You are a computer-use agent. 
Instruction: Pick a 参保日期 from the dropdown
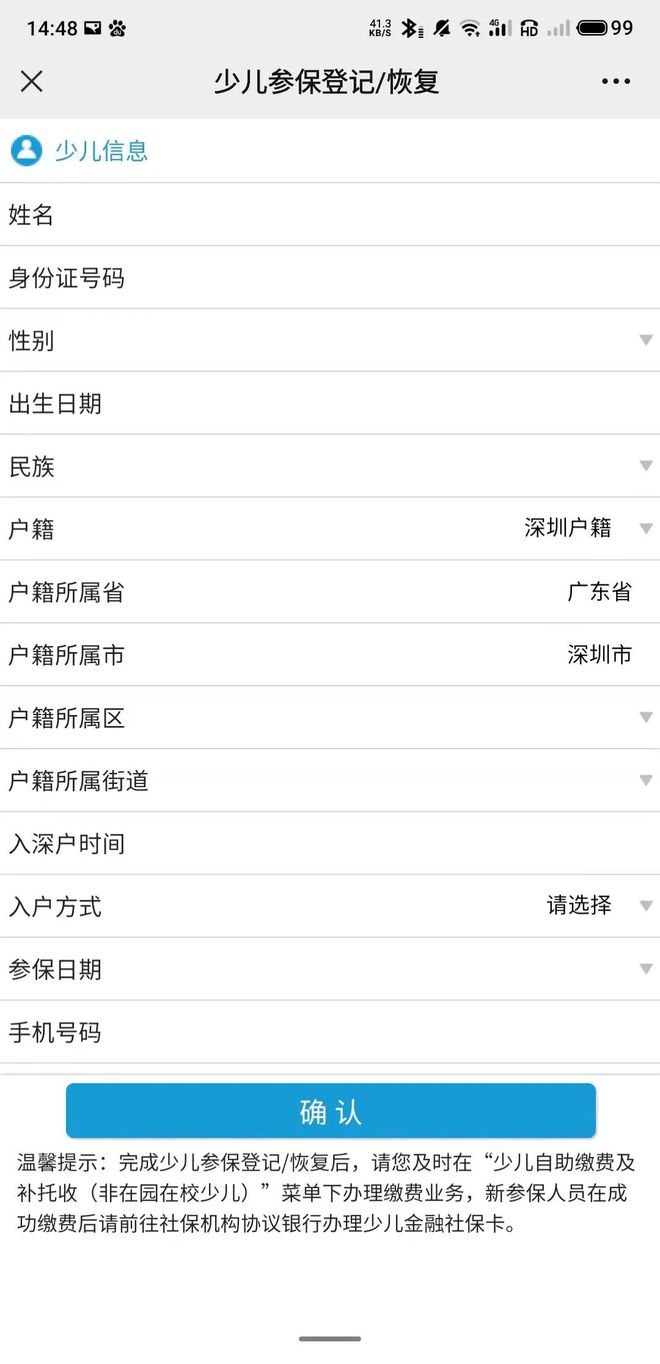pyautogui.click(x=330, y=970)
